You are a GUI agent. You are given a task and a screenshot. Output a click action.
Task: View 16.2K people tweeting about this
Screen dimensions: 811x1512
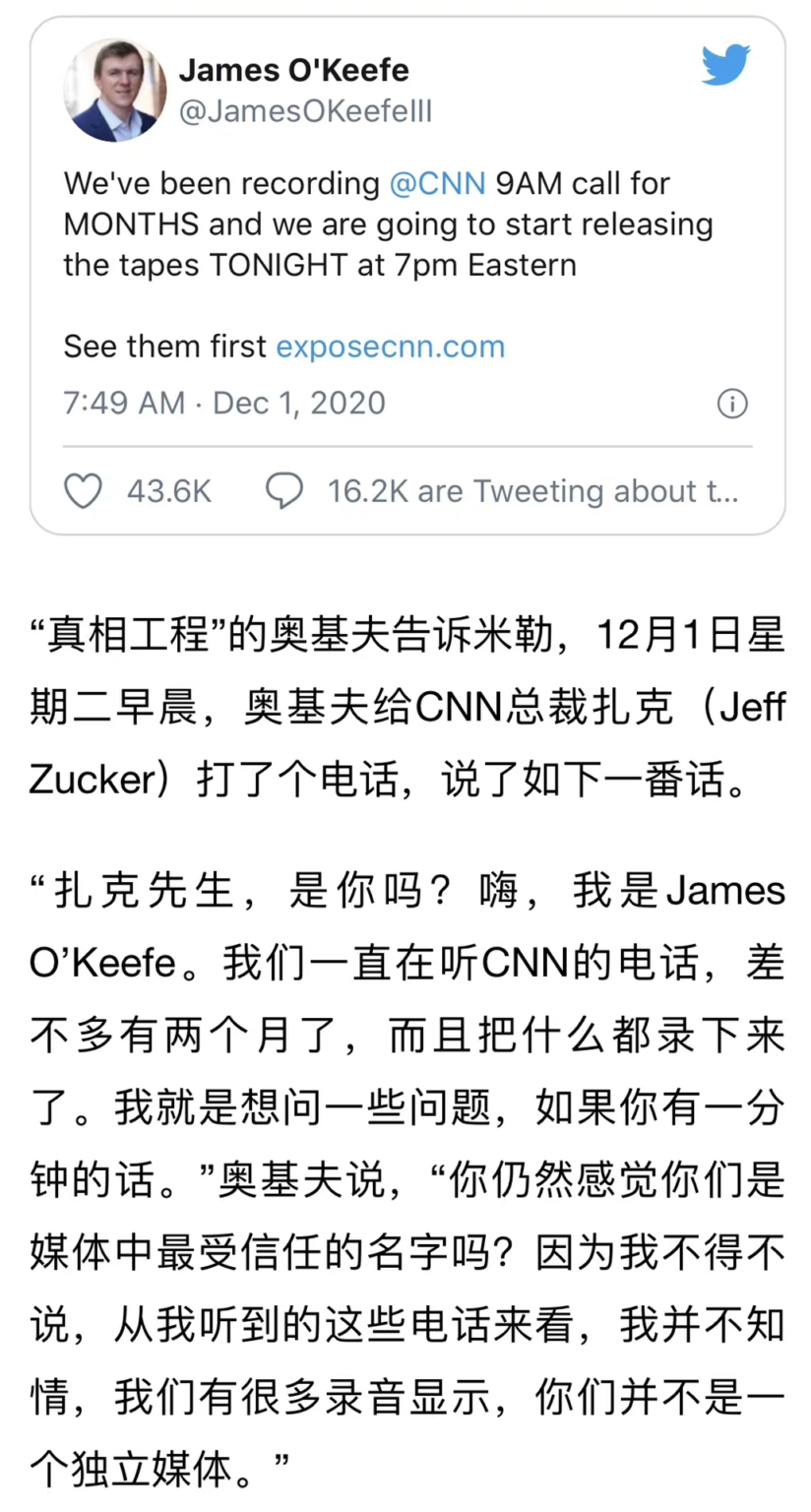[502, 491]
